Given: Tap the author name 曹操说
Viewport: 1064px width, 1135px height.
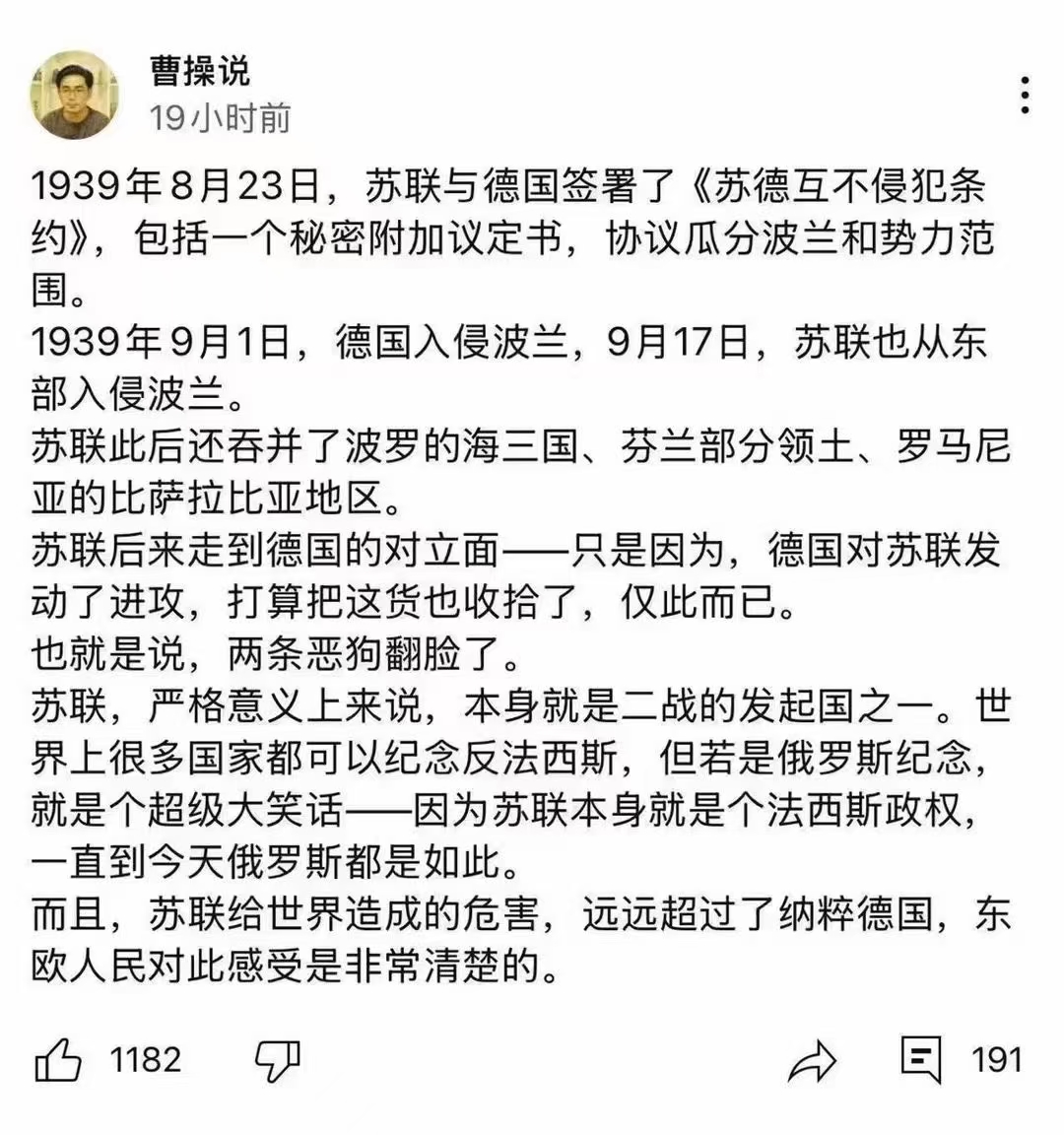Looking at the screenshot, I should [199, 71].
